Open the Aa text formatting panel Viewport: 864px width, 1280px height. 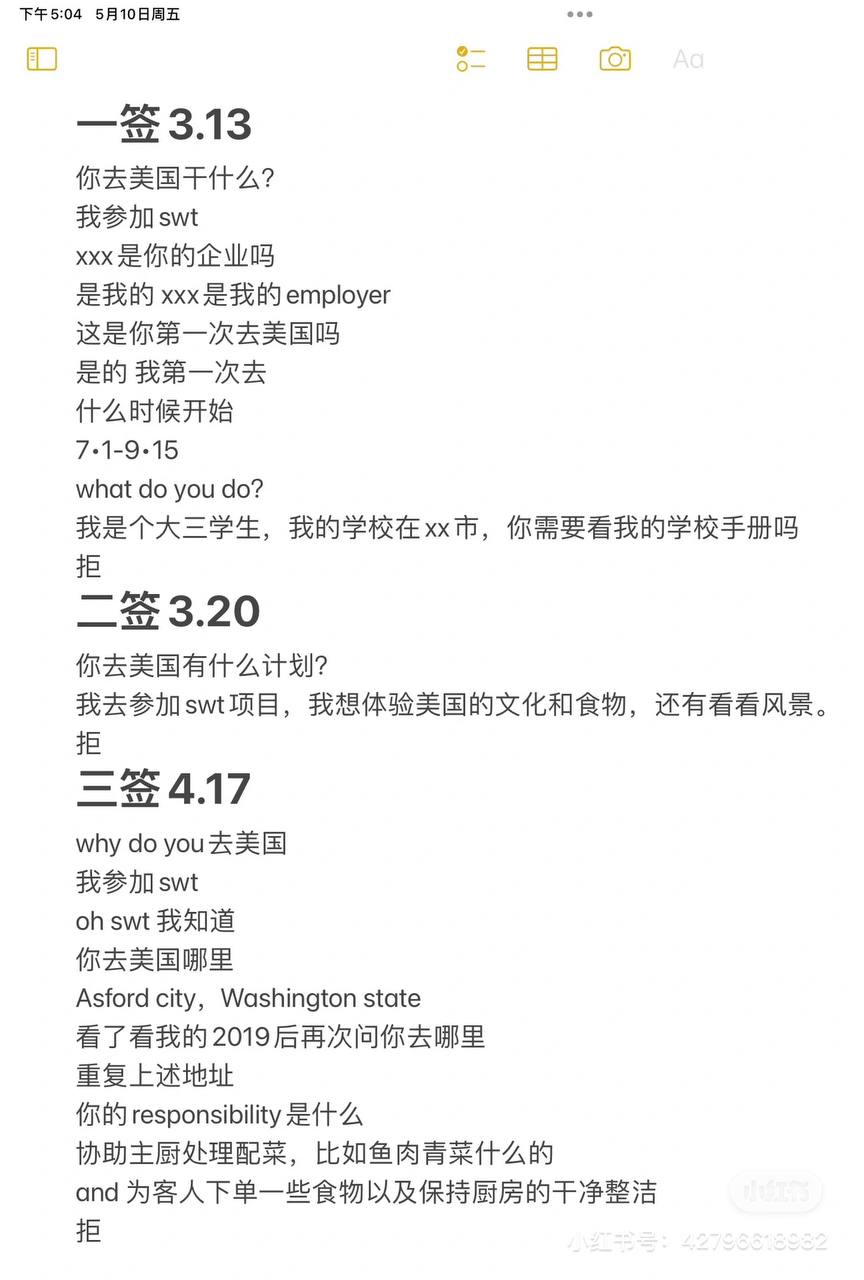click(687, 59)
